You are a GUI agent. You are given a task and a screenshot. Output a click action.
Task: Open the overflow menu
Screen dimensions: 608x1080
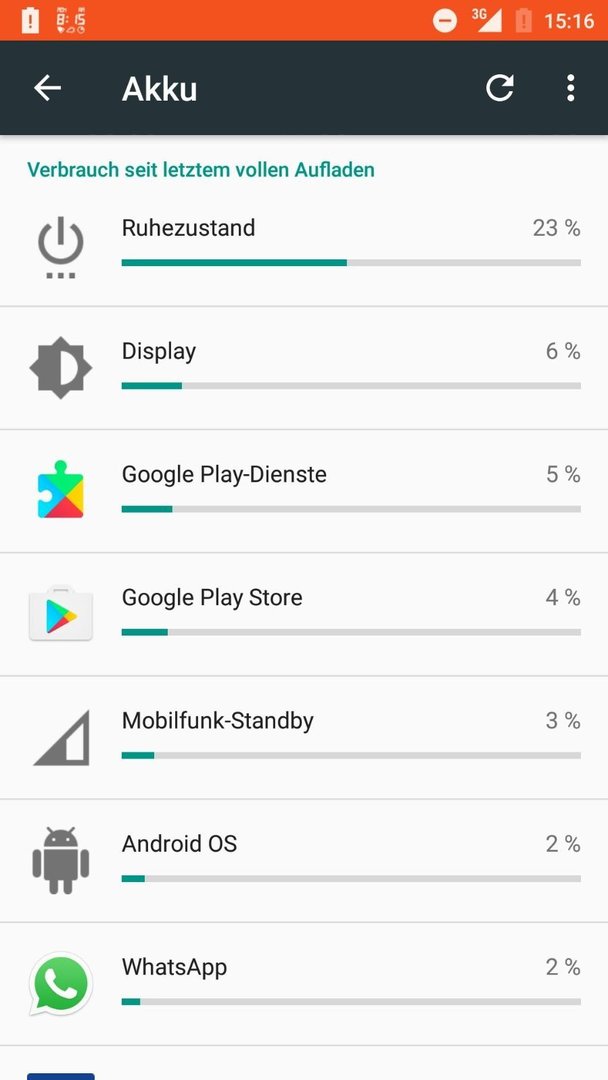pos(570,88)
